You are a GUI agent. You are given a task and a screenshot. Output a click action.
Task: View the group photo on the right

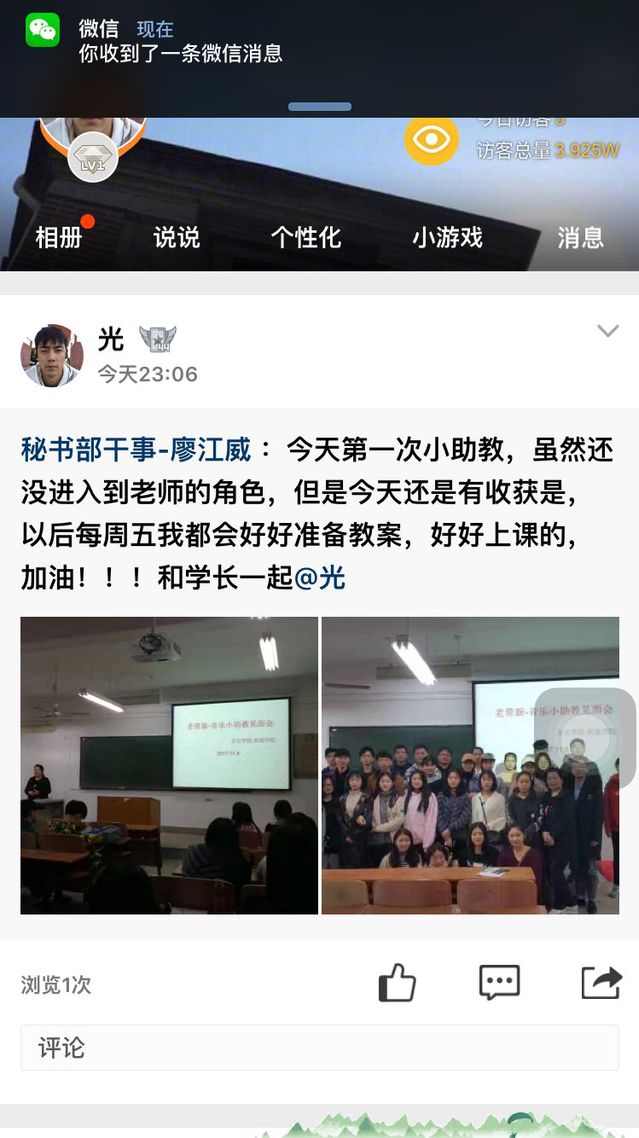tap(470, 765)
